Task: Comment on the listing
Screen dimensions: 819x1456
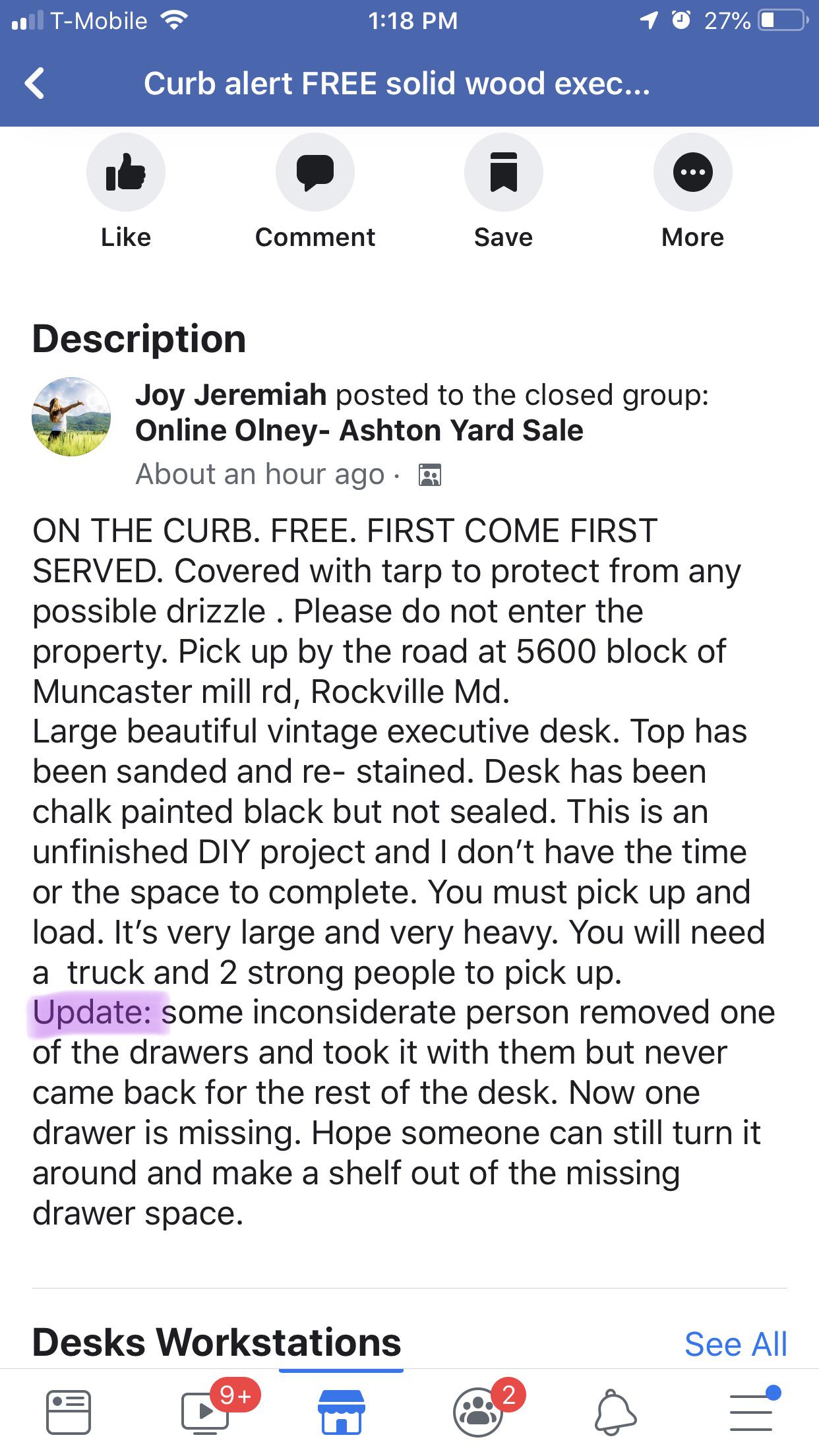Action: point(315,173)
